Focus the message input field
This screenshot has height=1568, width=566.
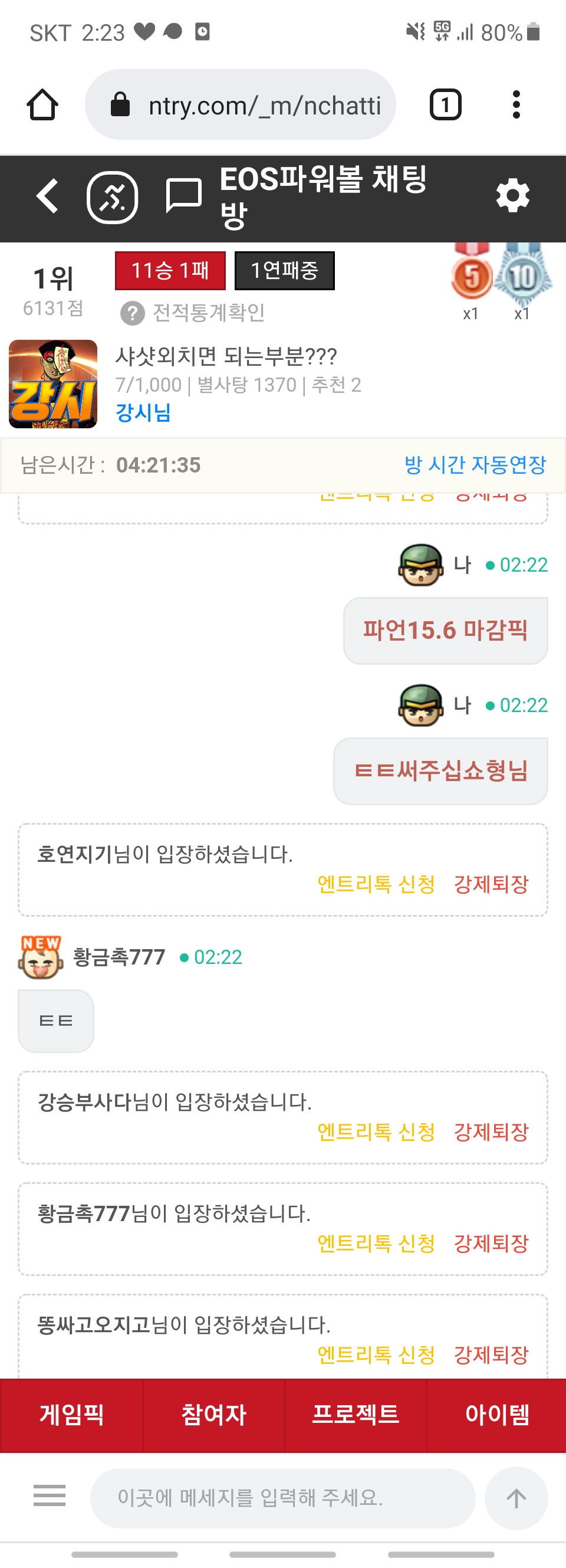[282, 1497]
